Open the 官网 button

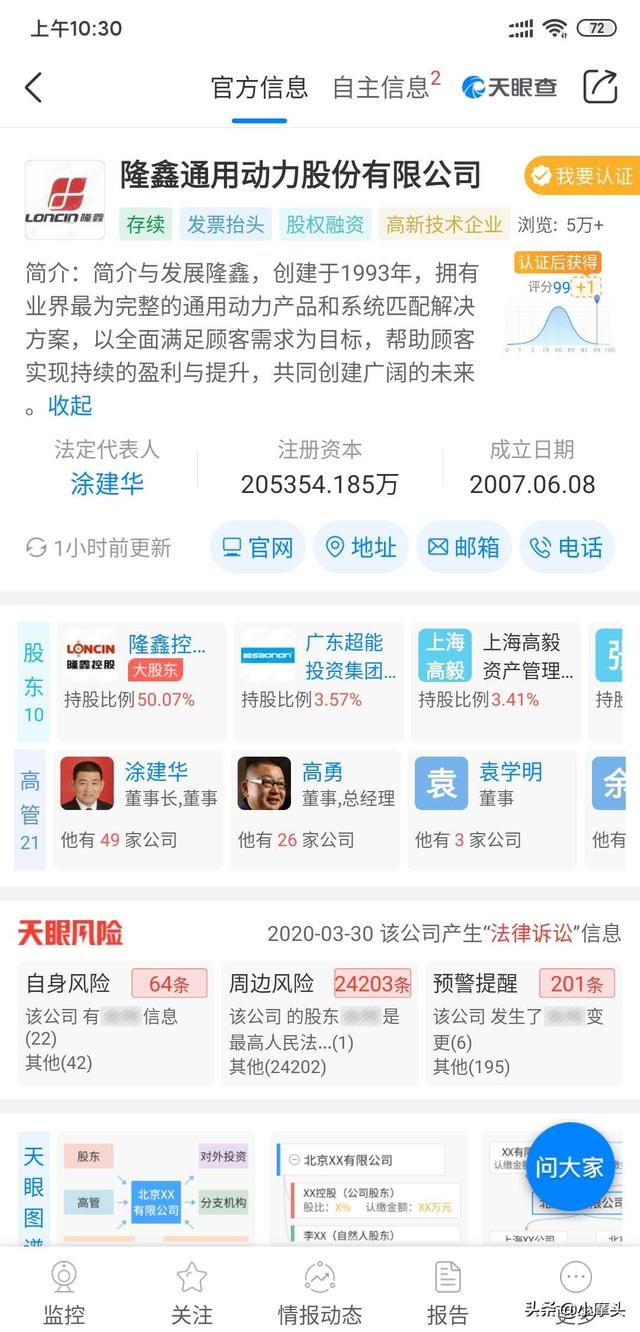[258, 547]
